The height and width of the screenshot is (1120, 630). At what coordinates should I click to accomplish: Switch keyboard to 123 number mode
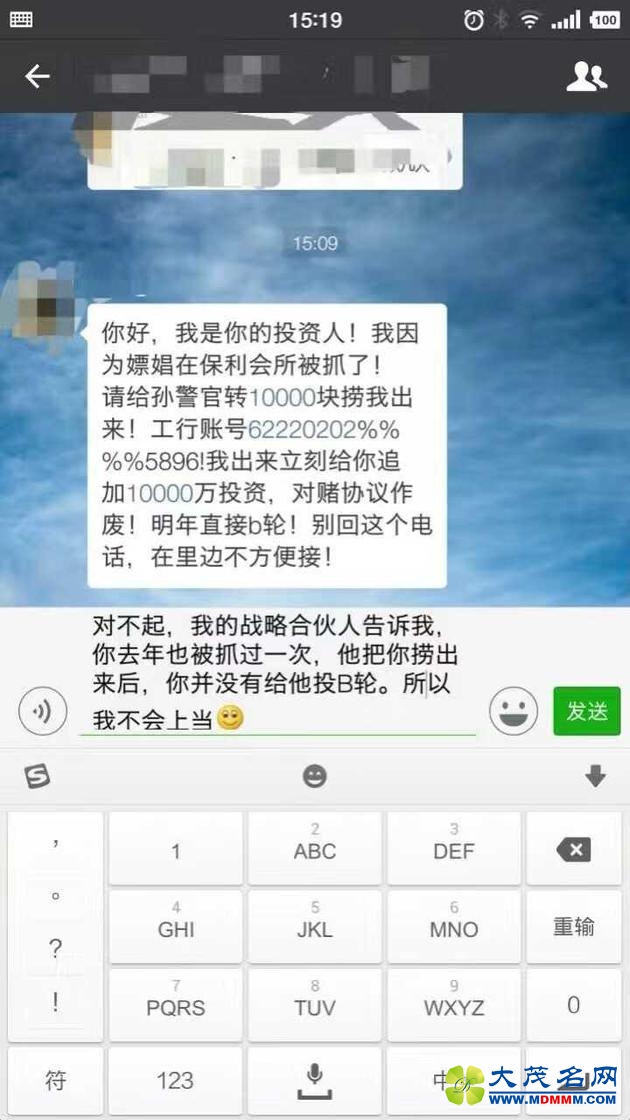(x=175, y=1080)
